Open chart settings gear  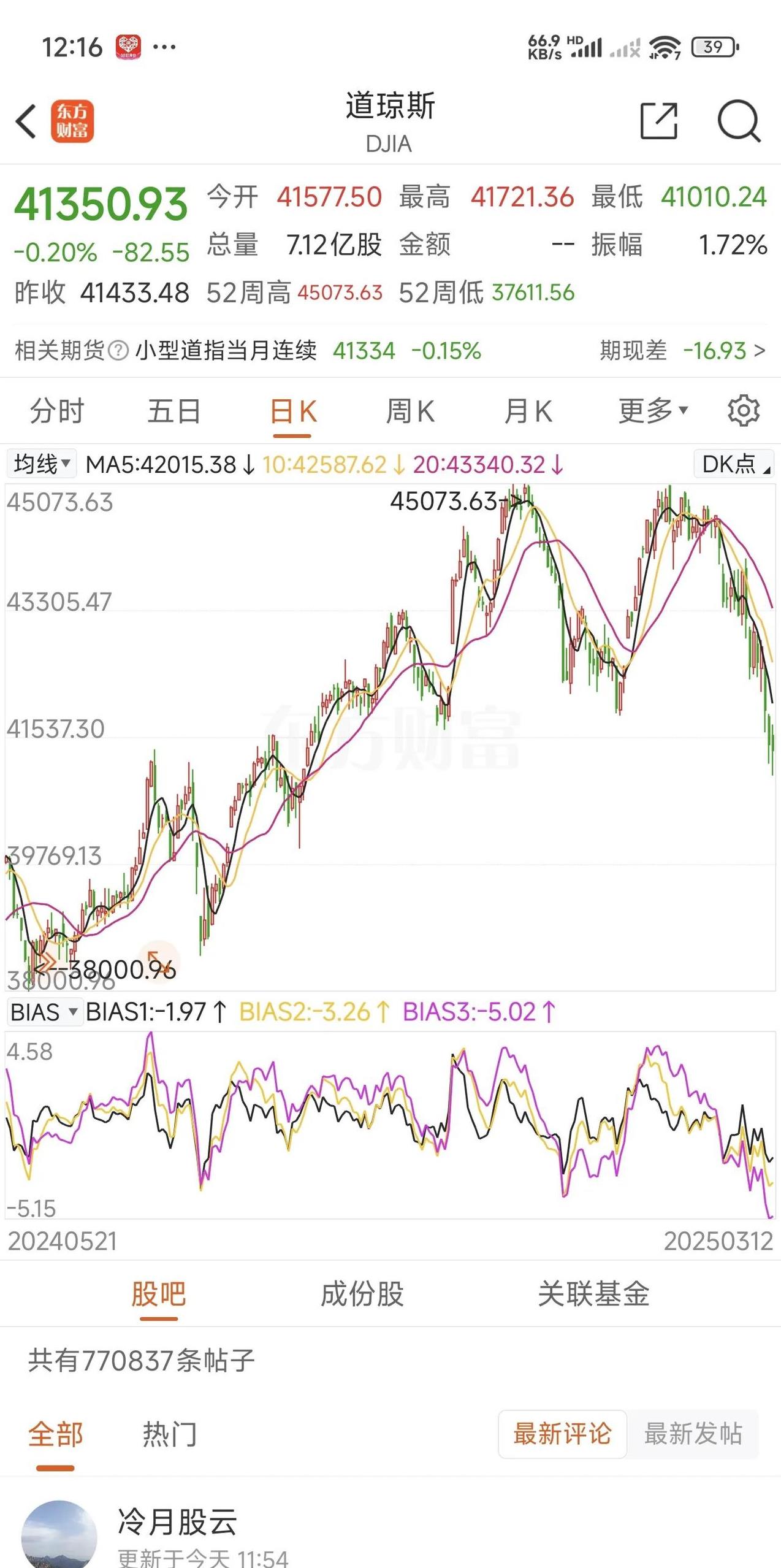(744, 411)
